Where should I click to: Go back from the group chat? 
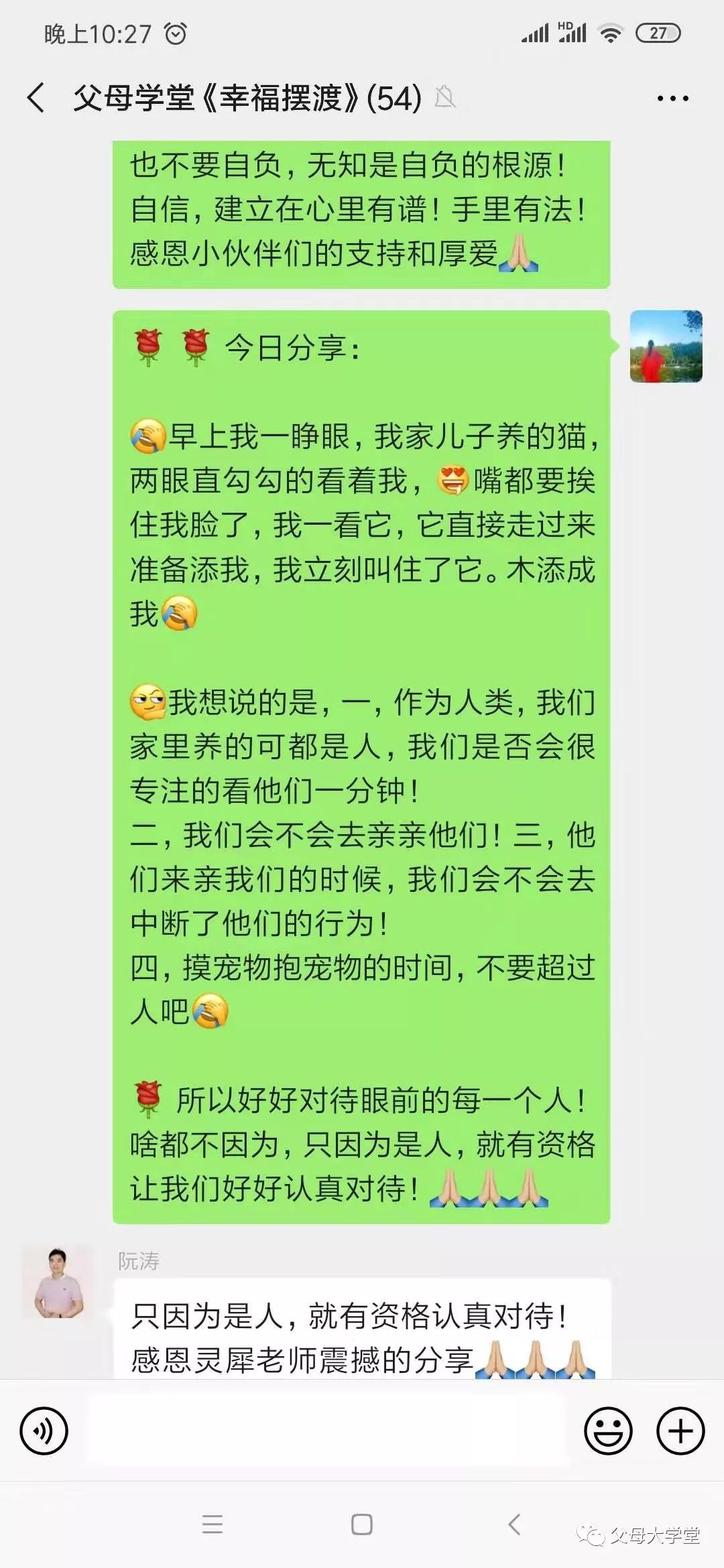pyautogui.click(x=36, y=98)
